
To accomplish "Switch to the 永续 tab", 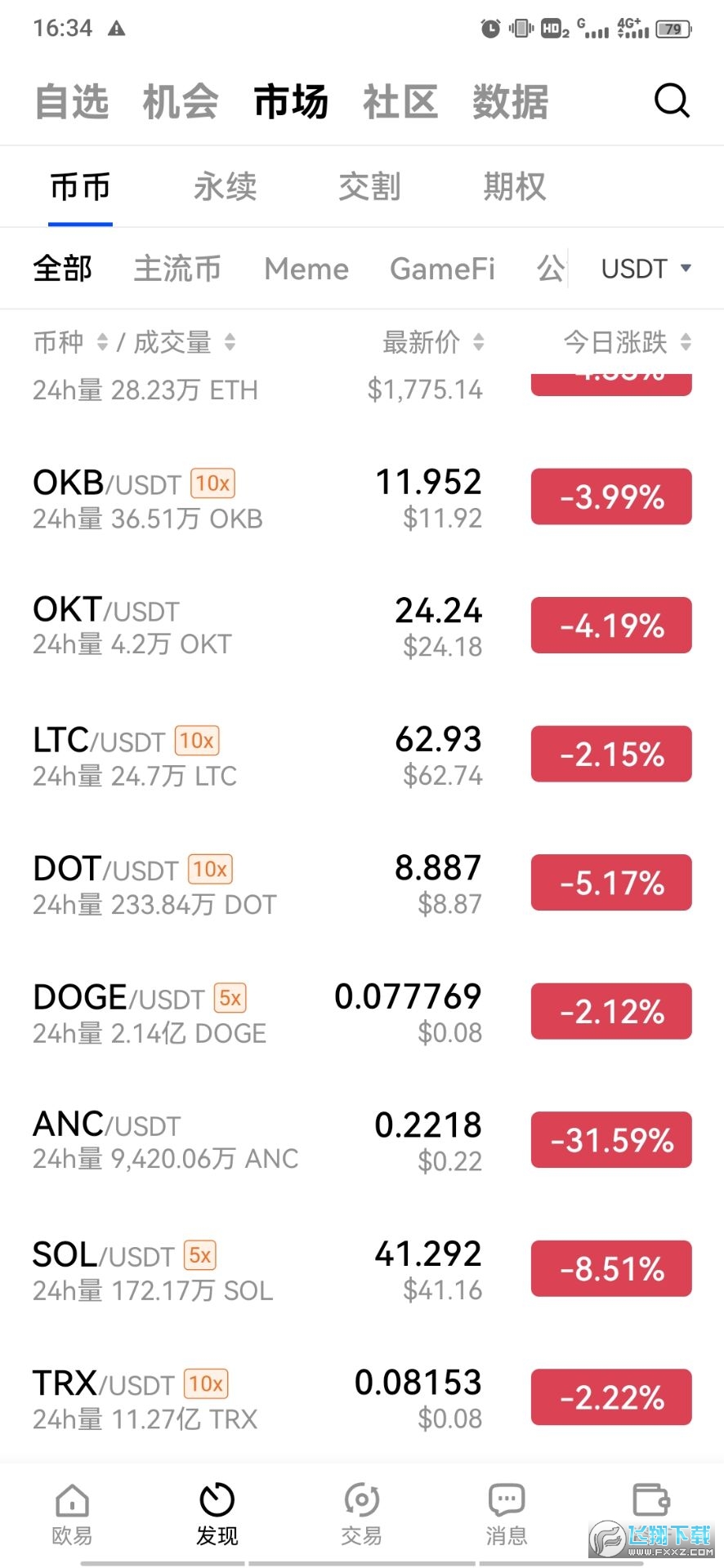I will pyautogui.click(x=224, y=186).
